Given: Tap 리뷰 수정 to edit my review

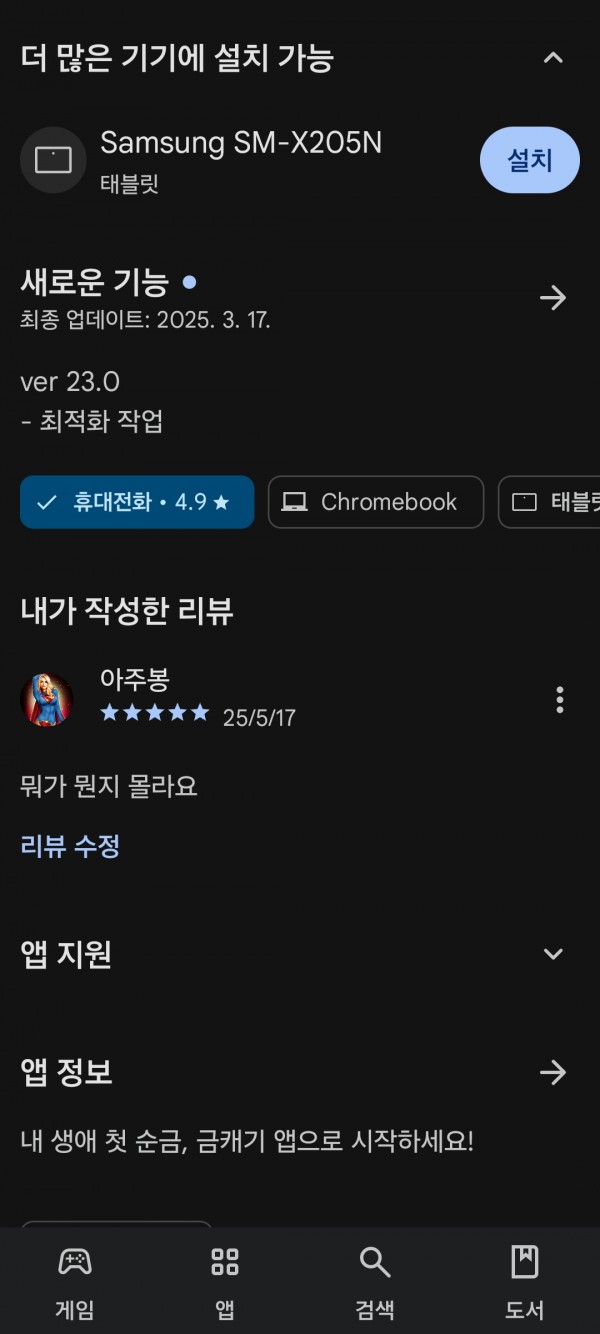Looking at the screenshot, I should tap(70, 847).
